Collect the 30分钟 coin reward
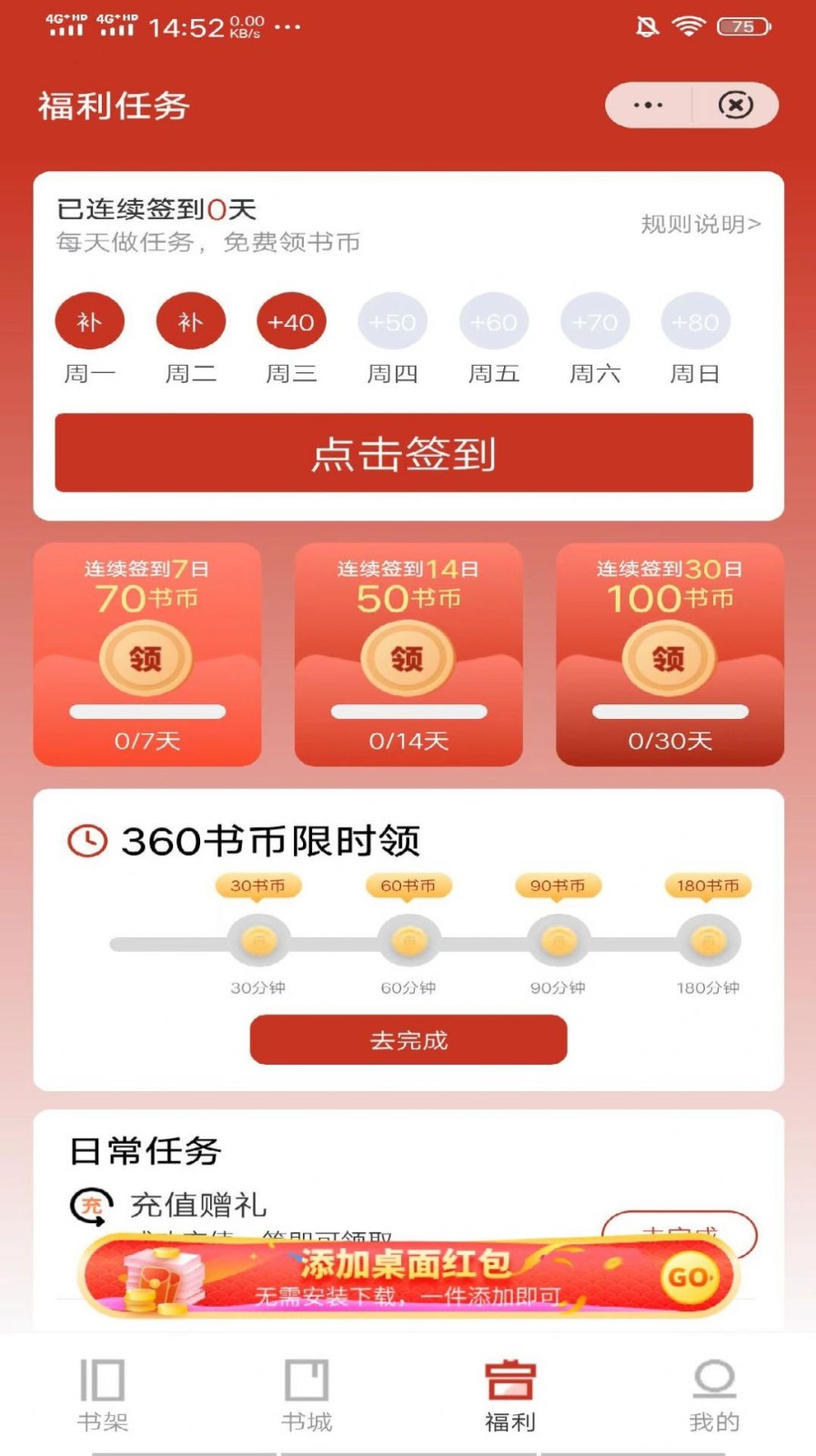 258,940
